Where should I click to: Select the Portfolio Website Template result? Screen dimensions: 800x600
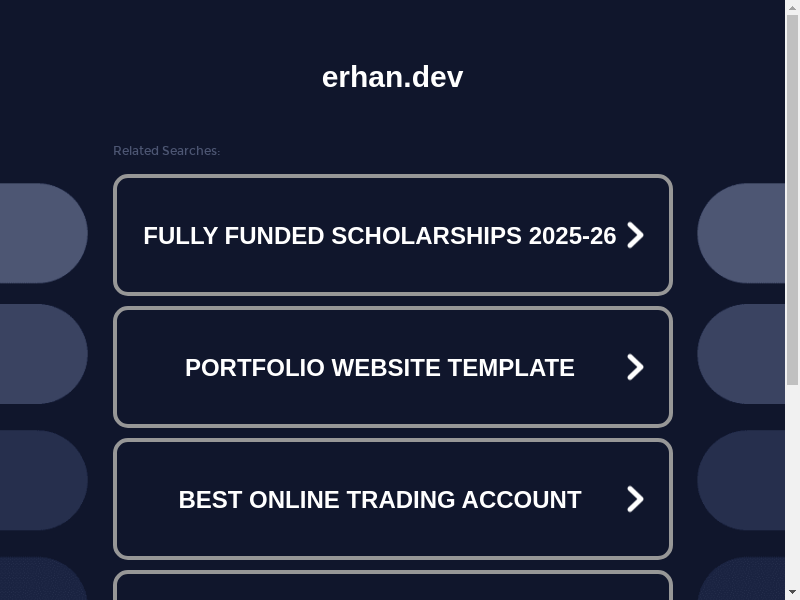(392, 368)
